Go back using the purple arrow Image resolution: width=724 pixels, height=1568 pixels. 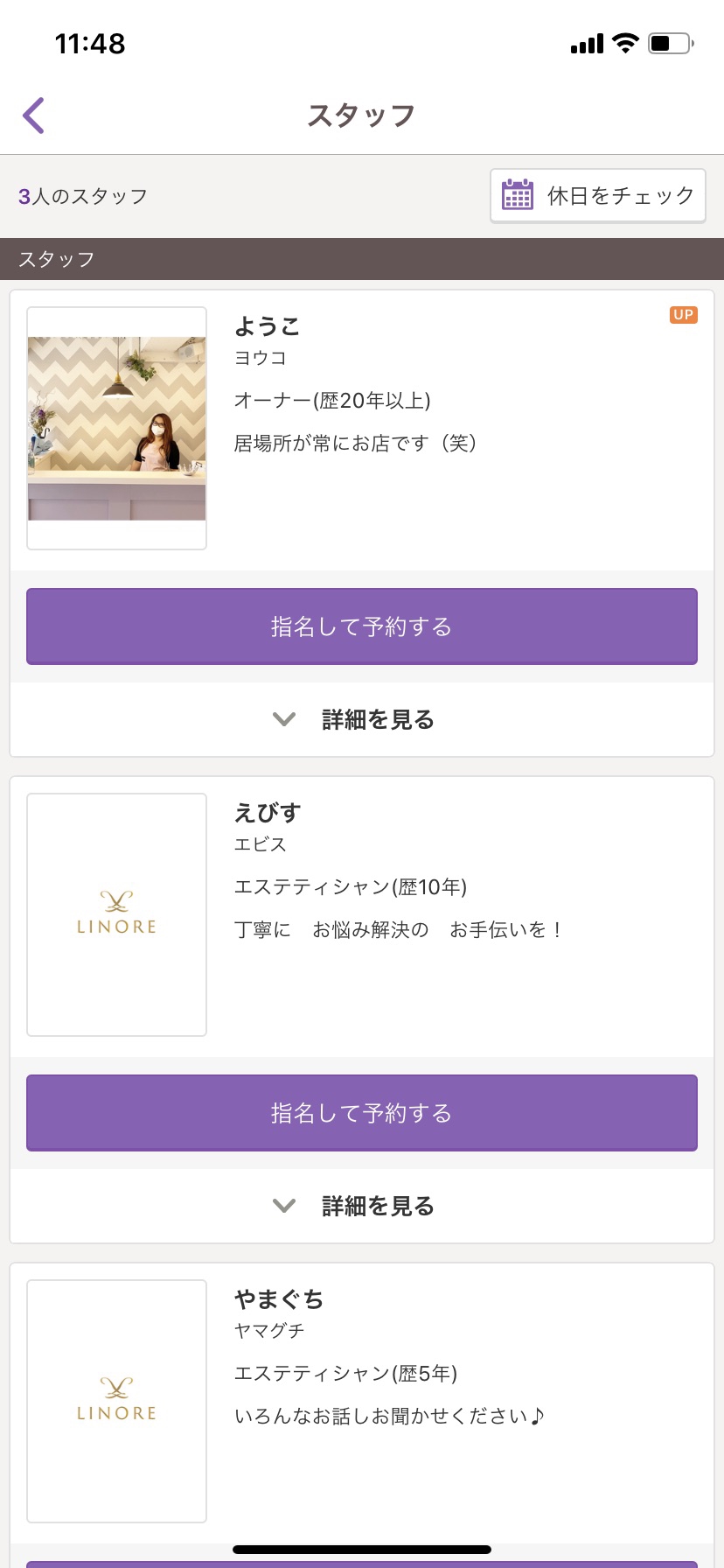(33, 115)
